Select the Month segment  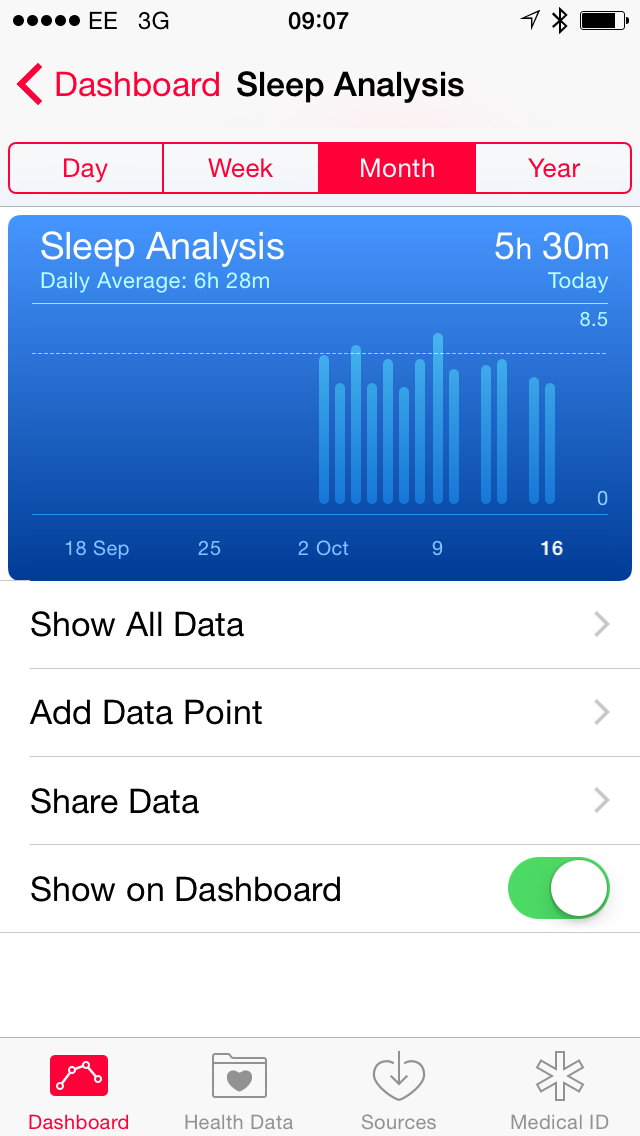(397, 168)
